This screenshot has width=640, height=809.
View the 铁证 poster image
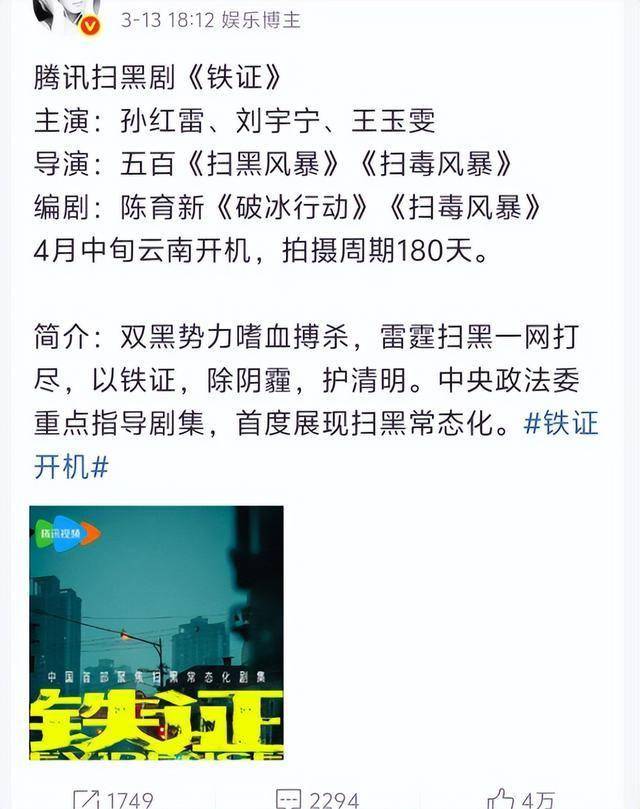156,632
